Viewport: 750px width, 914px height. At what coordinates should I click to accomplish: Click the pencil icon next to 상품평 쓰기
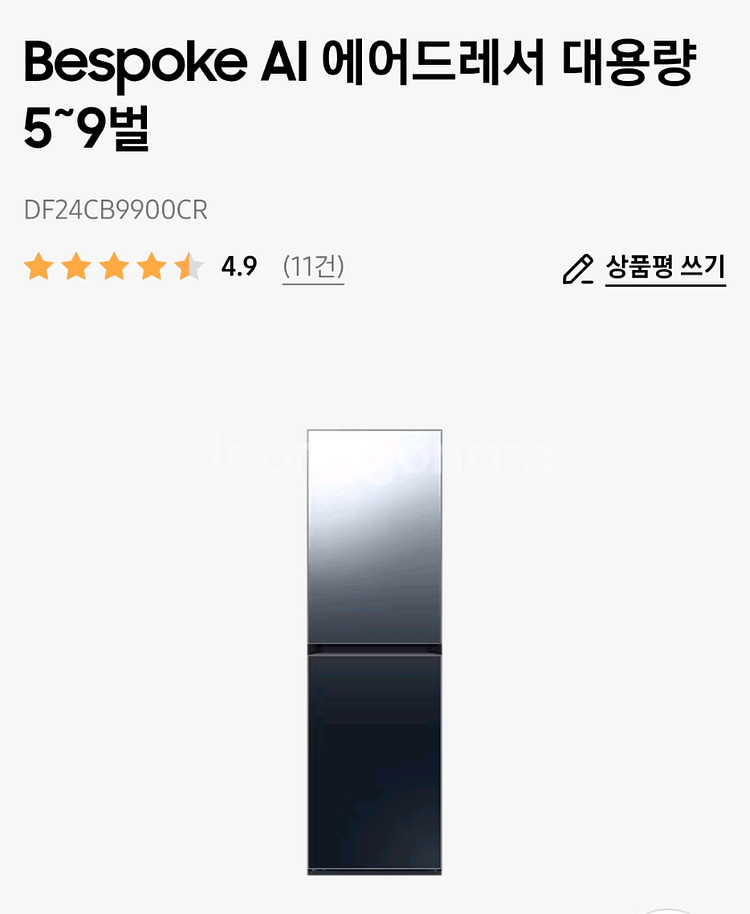[576, 268]
